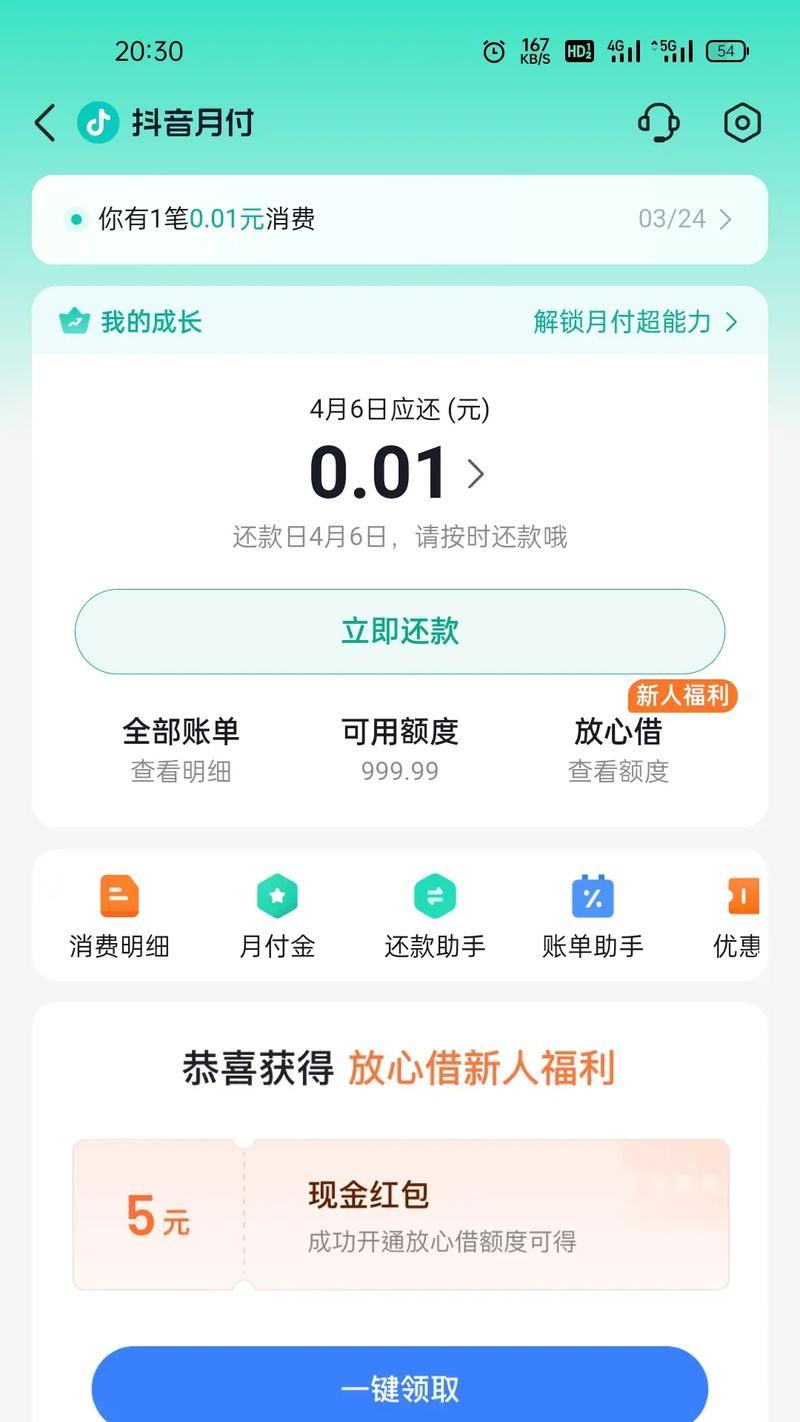Open the 5元 现金红包 coupon card

[x=401, y=1215]
